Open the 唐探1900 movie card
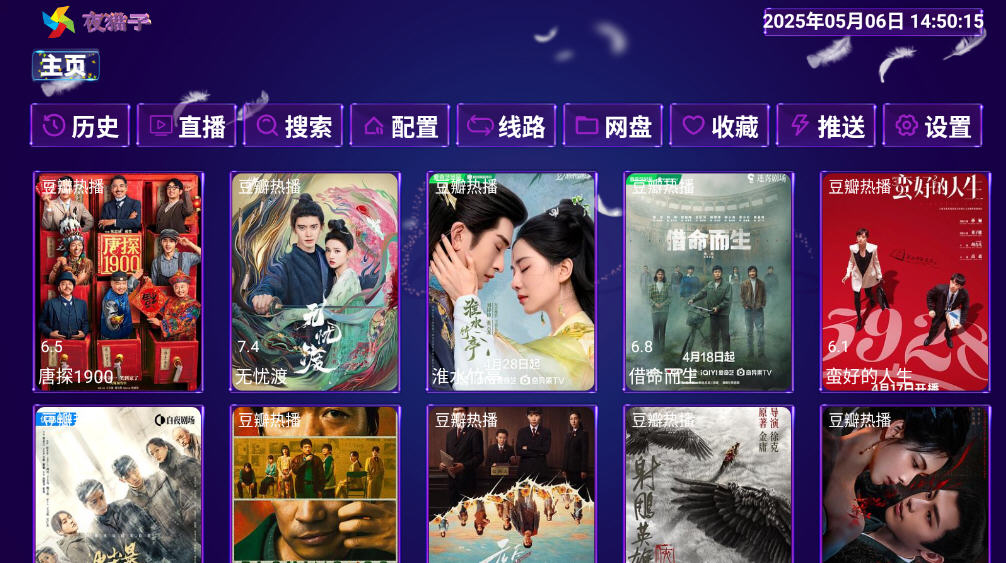This screenshot has height=563, width=1006. coord(118,282)
